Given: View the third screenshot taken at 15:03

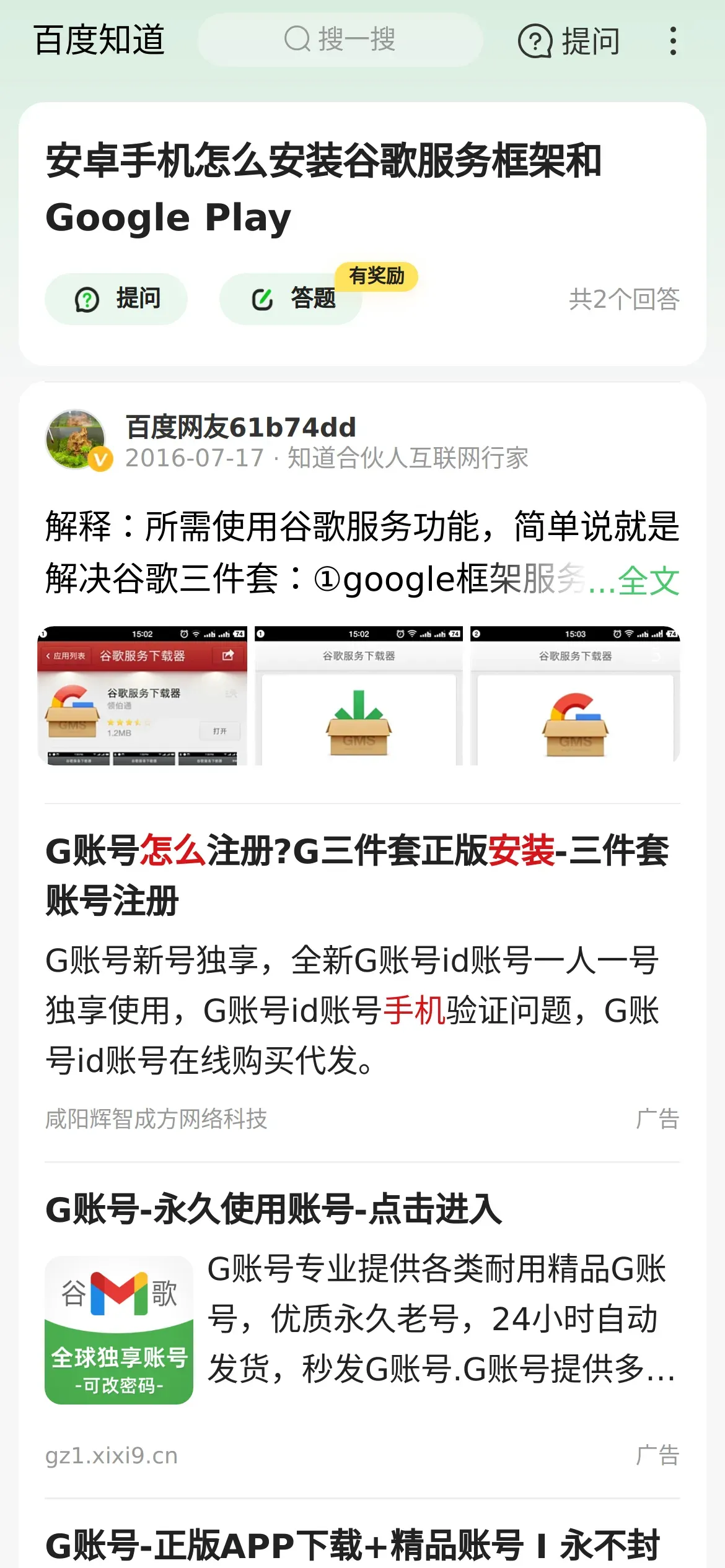Looking at the screenshot, I should pos(575,695).
